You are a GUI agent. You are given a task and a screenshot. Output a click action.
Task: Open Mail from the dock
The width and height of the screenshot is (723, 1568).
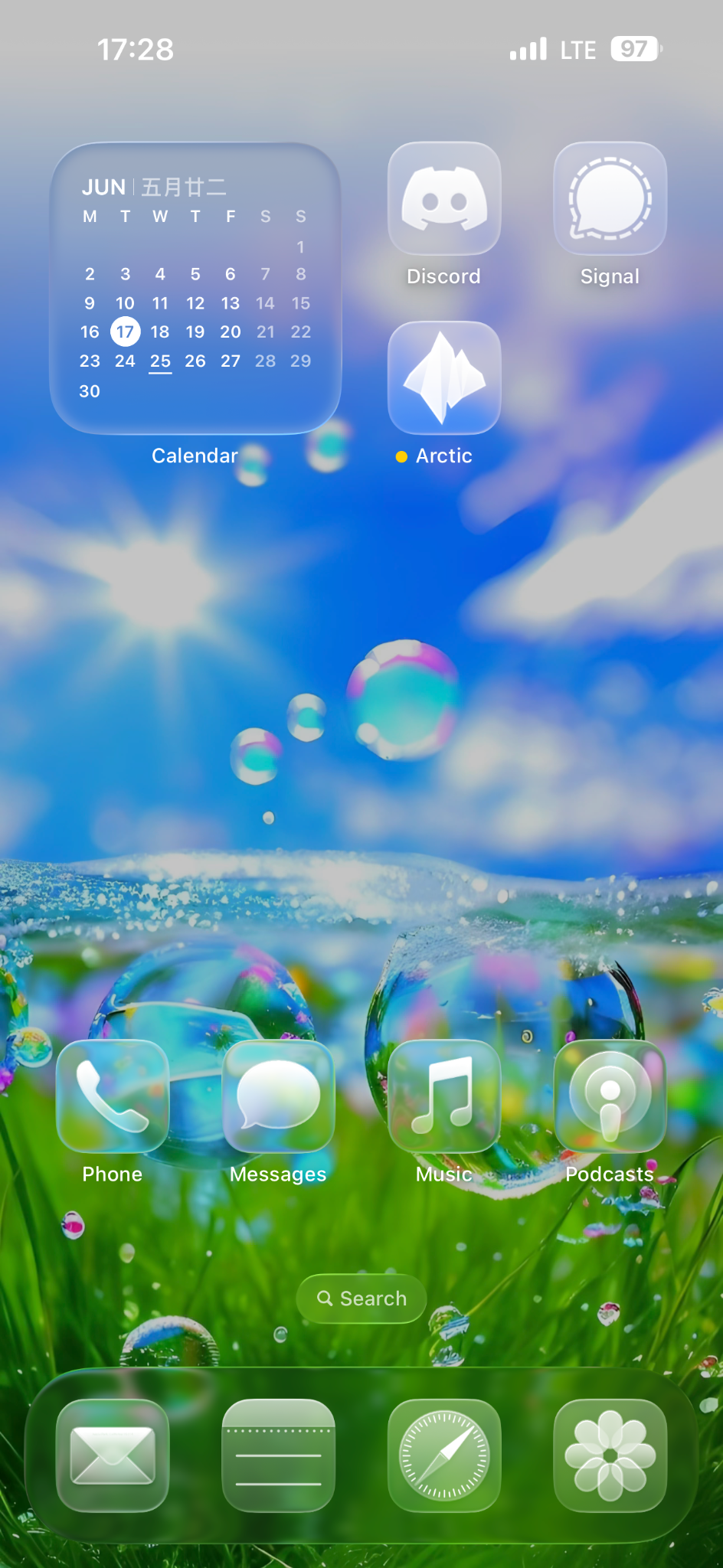click(113, 1455)
